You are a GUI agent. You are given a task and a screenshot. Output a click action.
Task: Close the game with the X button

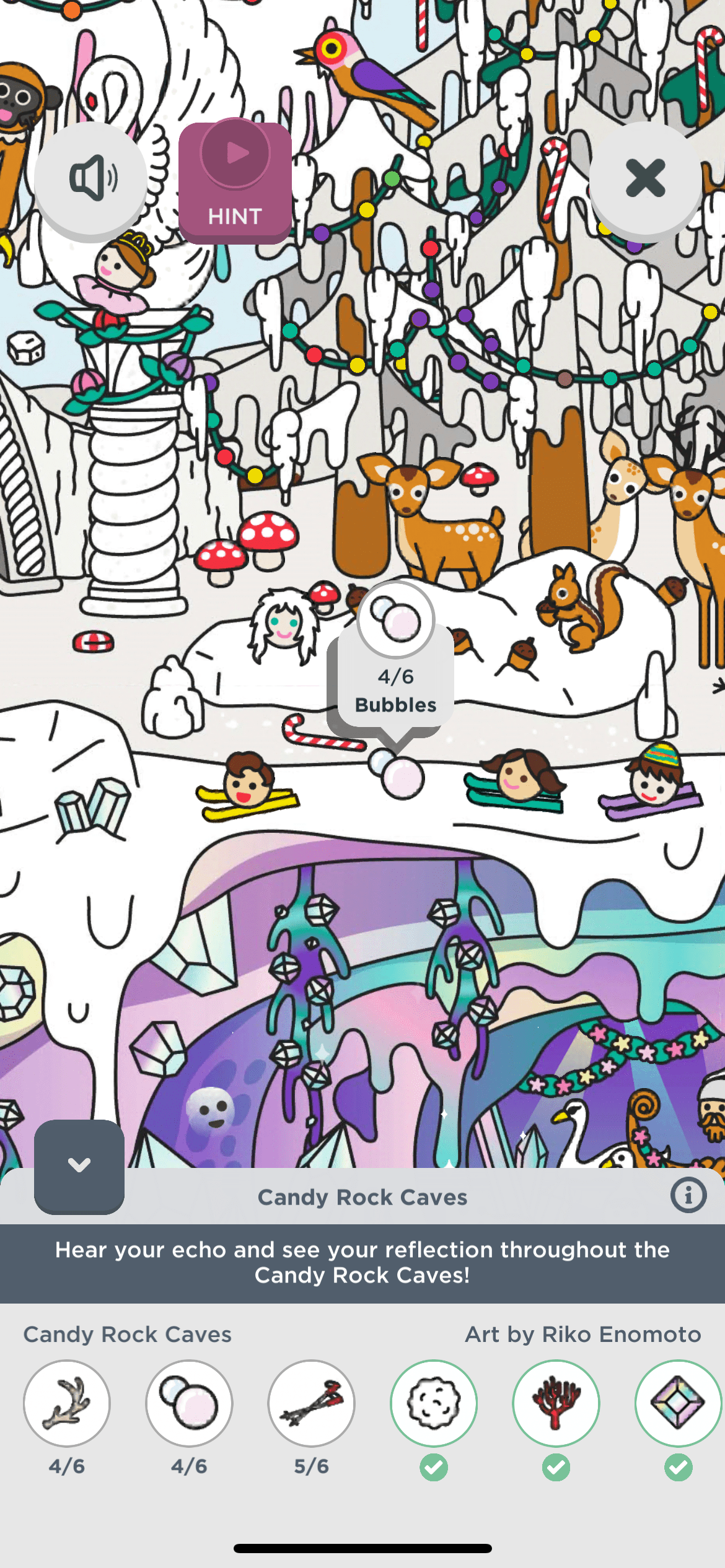tap(645, 178)
